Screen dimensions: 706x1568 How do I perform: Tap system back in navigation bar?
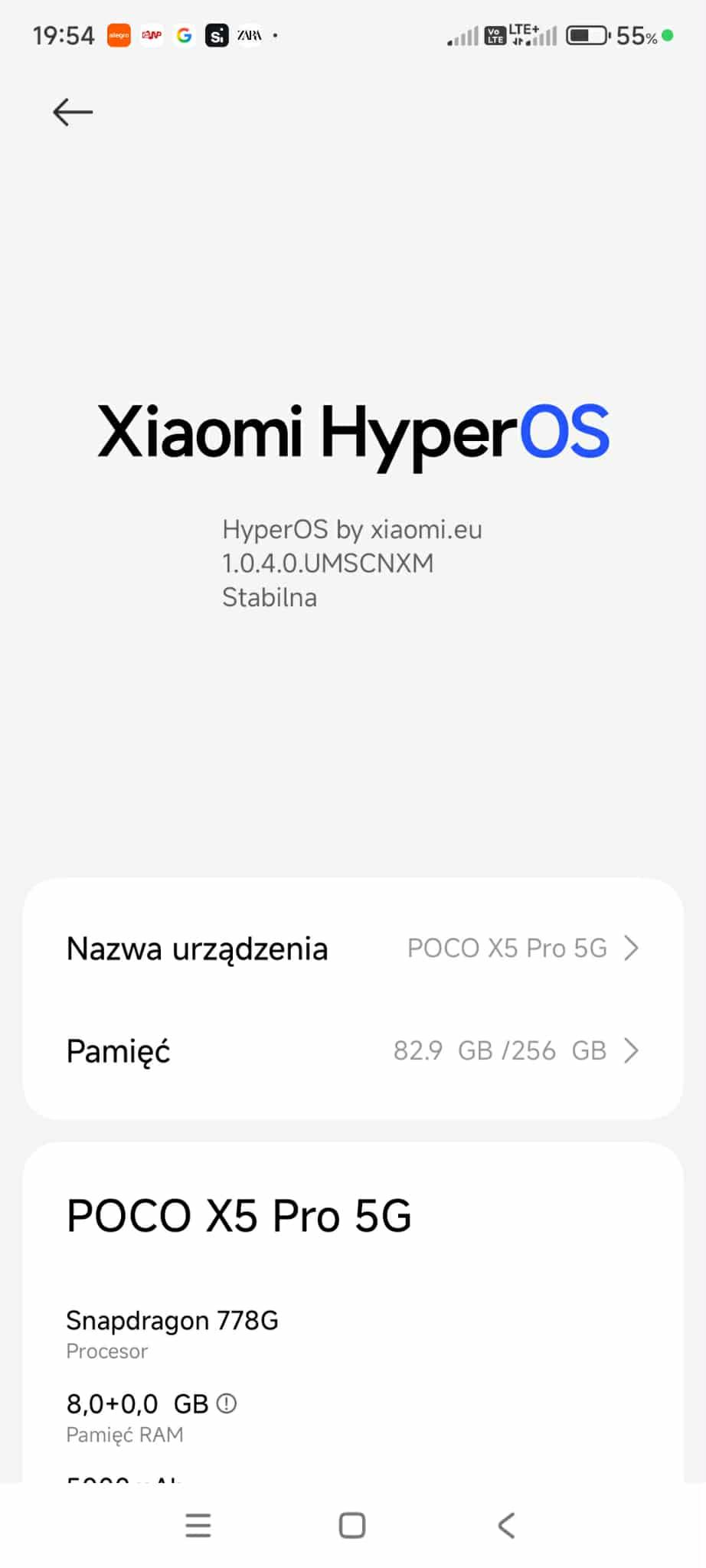coord(506,1525)
